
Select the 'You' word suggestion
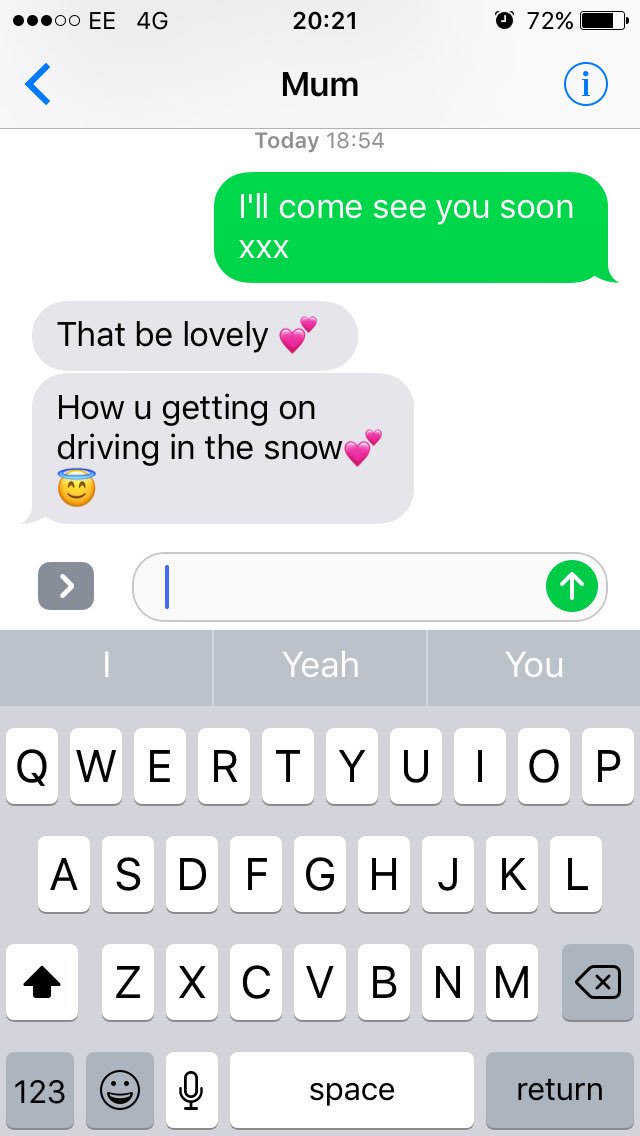point(534,665)
